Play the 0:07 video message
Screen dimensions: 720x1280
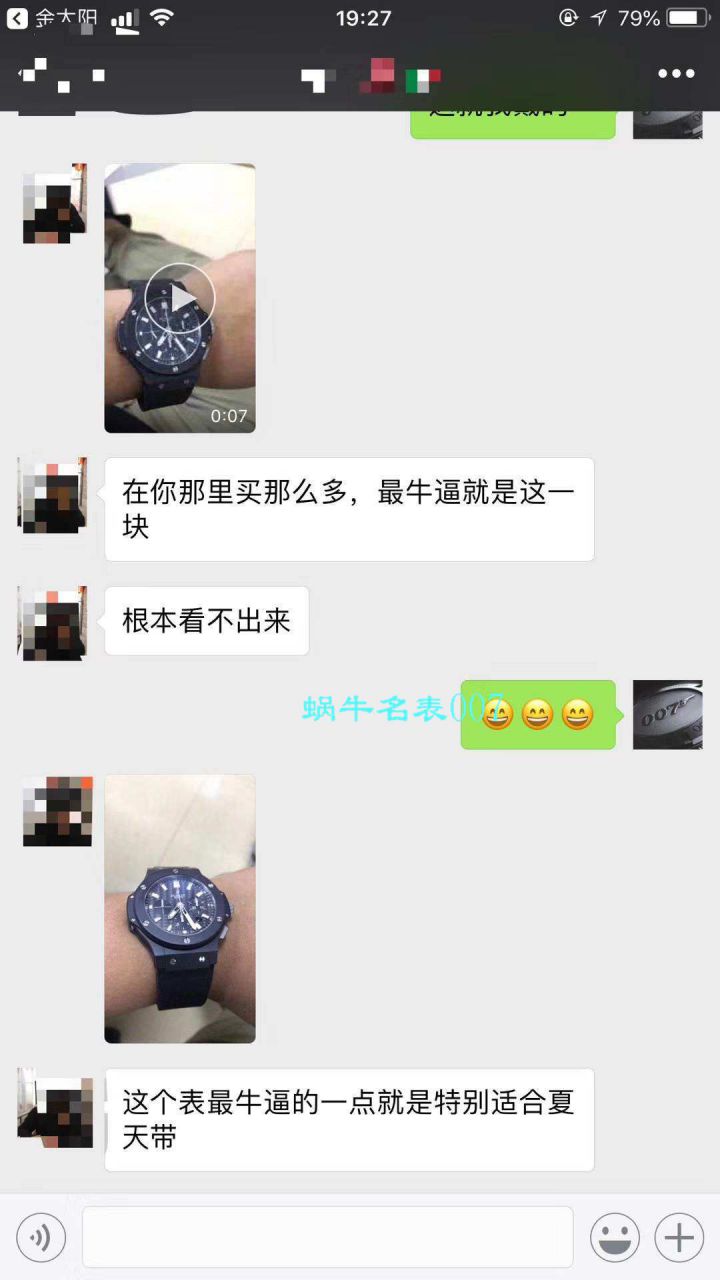pyautogui.click(x=180, y=297)
